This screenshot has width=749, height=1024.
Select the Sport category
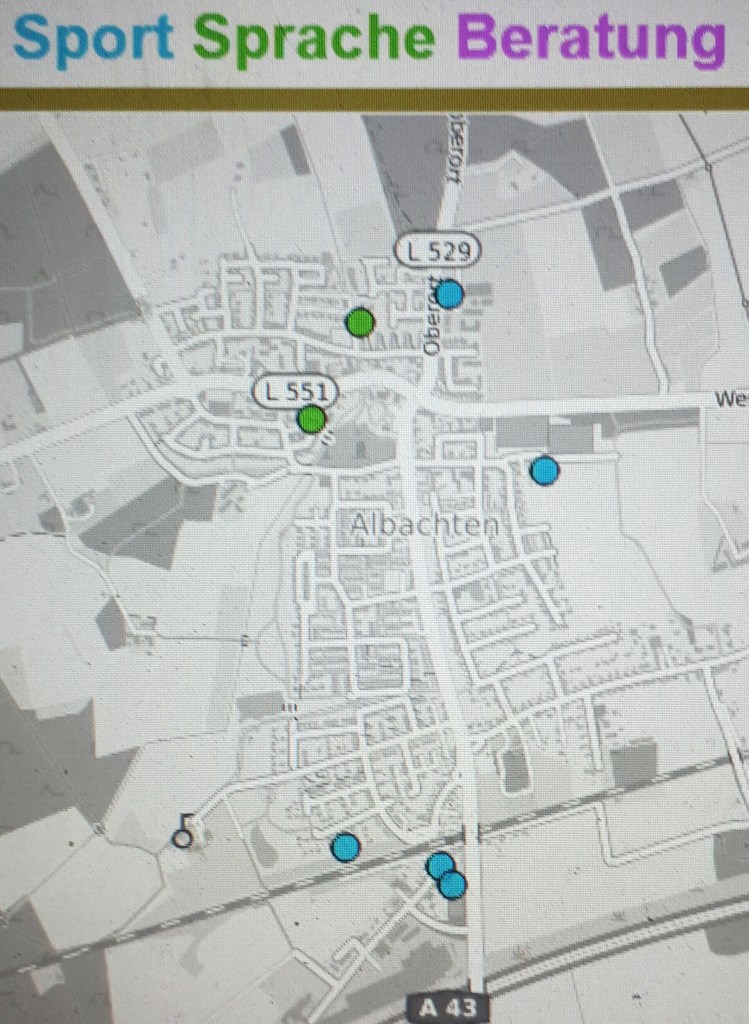point(94,38)
